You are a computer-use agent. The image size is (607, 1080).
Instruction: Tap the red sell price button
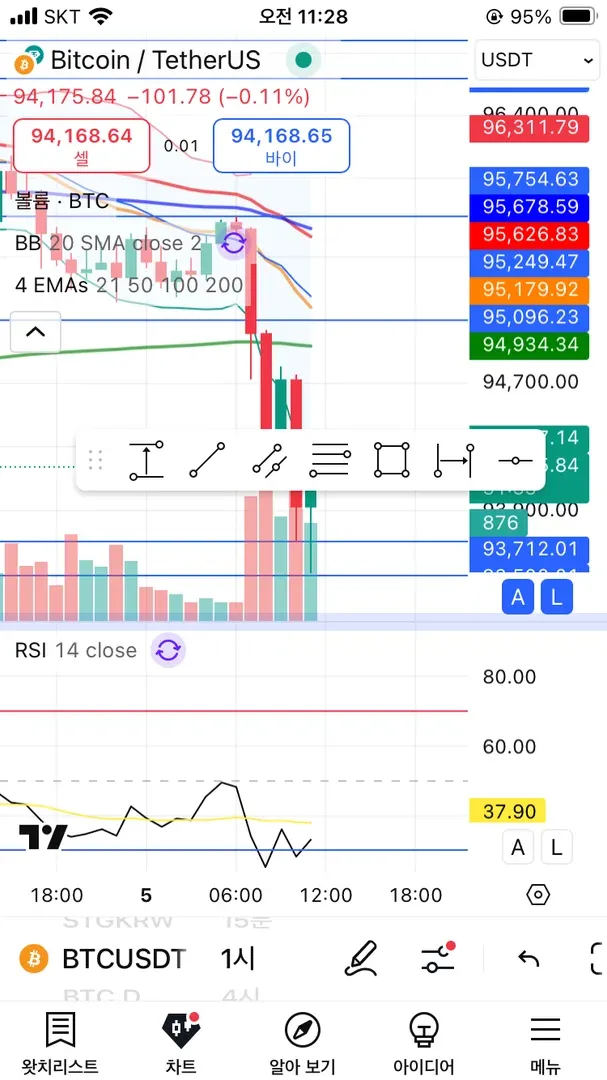(81, 146)
